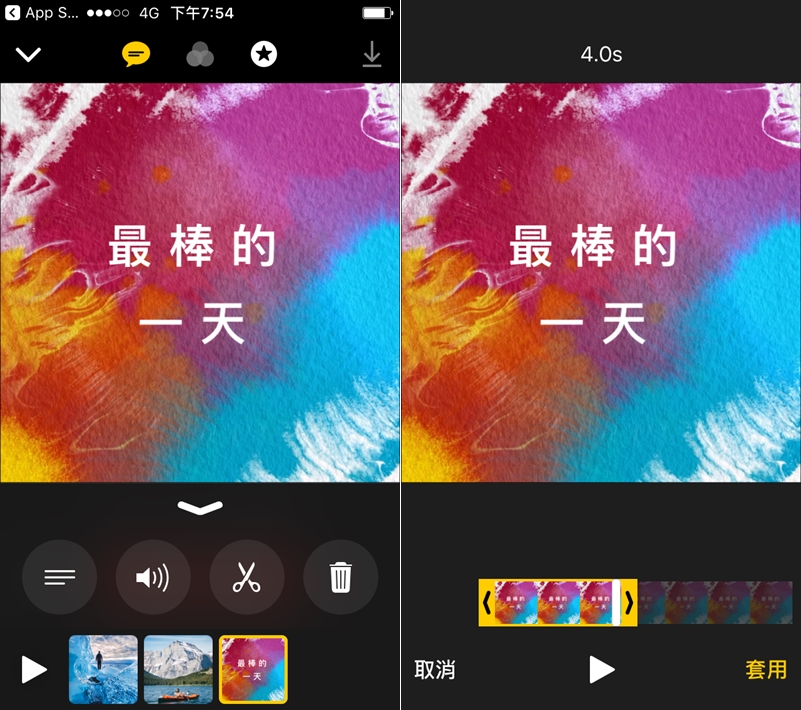801x710 pixels.
Task: Trim the clip with the scissors button
Action: pos(246,577)
